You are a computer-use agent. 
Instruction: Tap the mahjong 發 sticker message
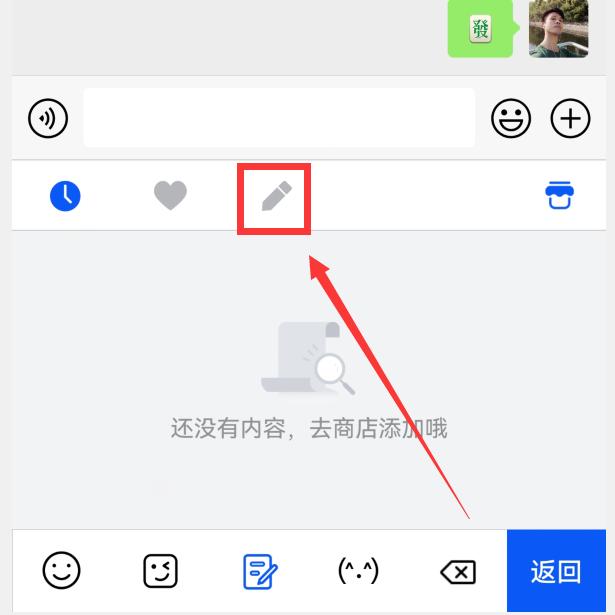click(x=481, y=29)
